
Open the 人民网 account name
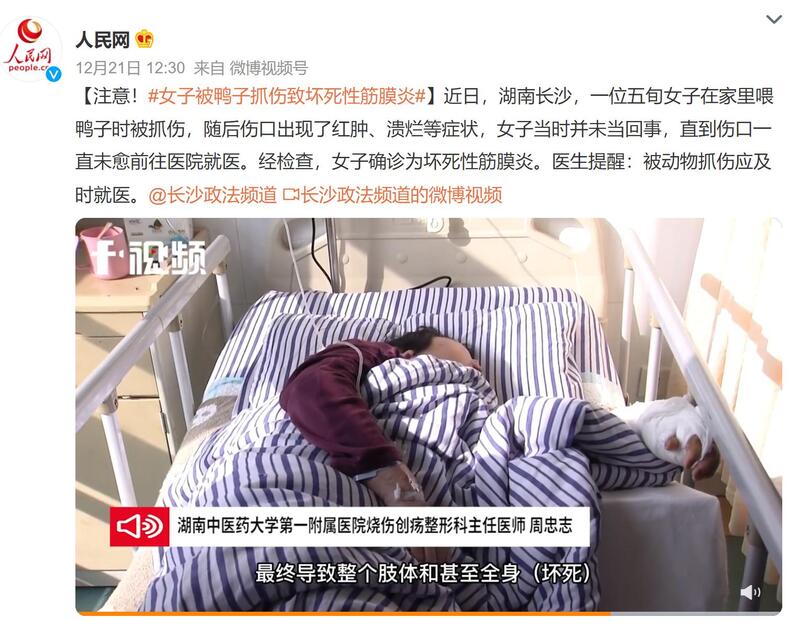coord(104,39)
